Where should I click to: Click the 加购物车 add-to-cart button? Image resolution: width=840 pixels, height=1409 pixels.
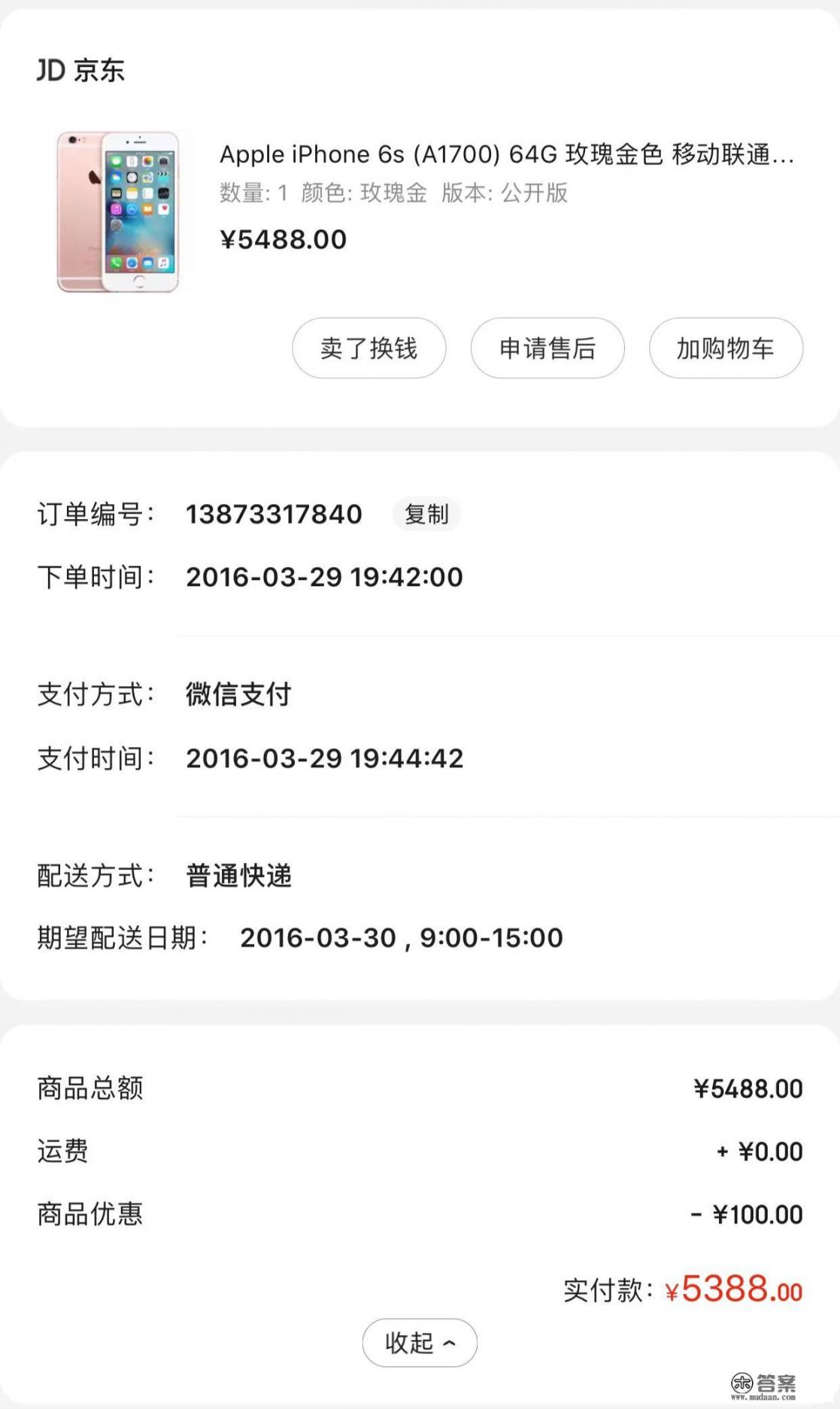(725, 348)
